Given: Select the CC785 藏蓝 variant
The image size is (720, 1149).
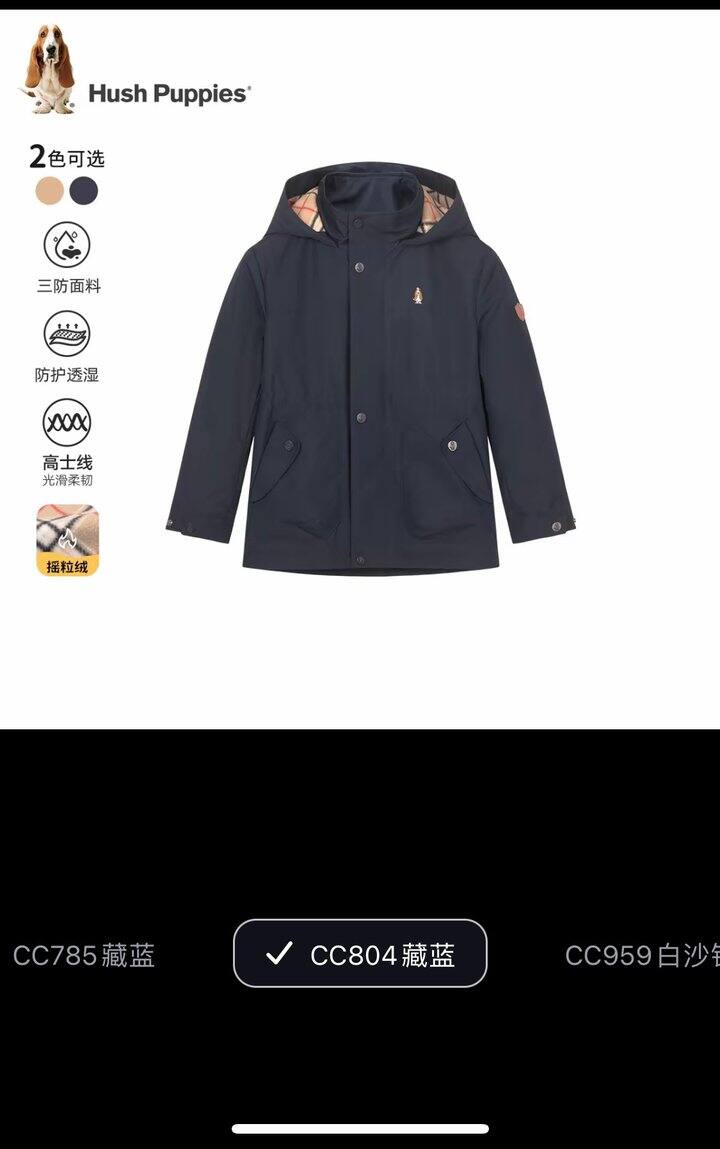Looking at the screenshot, I should coord(84,956).
